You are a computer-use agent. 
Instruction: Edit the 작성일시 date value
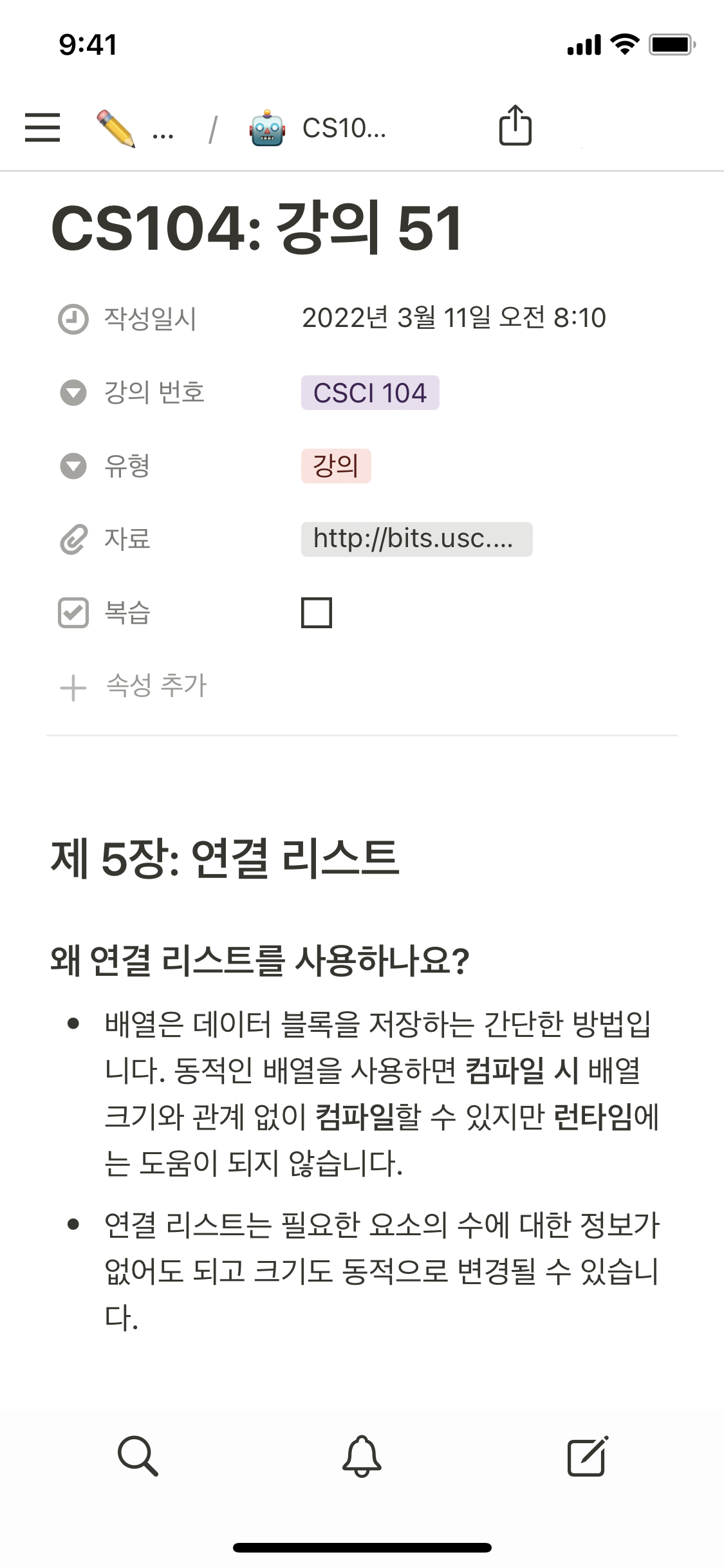point(454,318)
